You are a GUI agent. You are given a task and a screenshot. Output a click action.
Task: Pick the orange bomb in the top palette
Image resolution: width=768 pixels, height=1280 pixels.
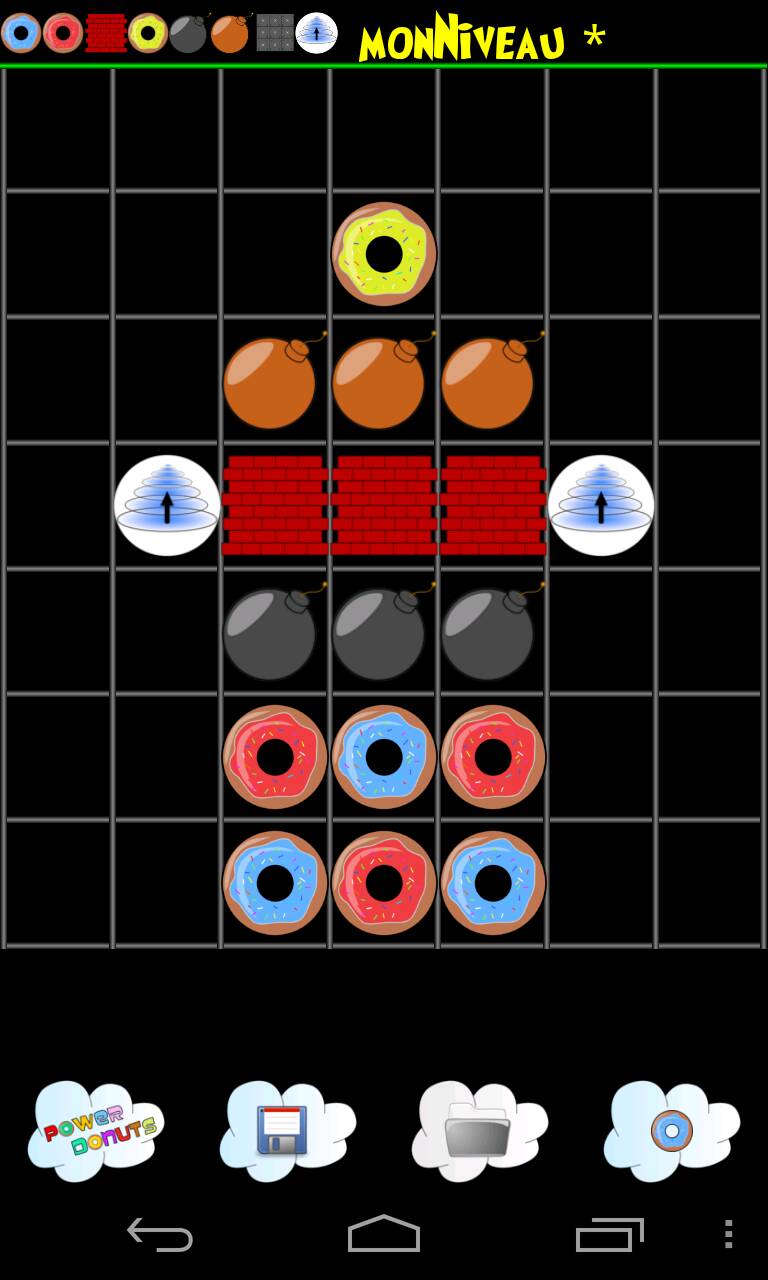coord(230,33)
